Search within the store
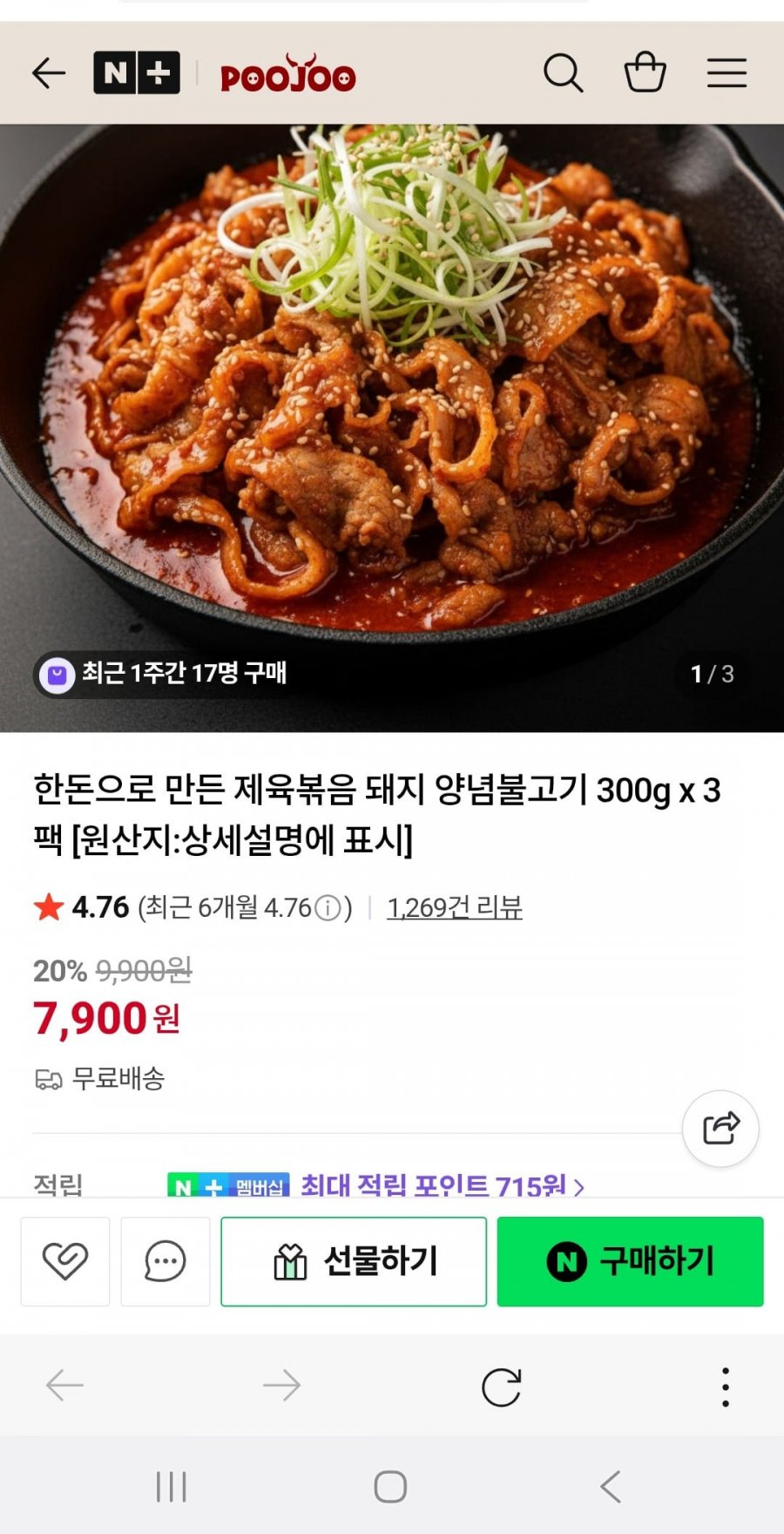The height and width of the screenshot is (1534, 784). click(x=563, y=73)
